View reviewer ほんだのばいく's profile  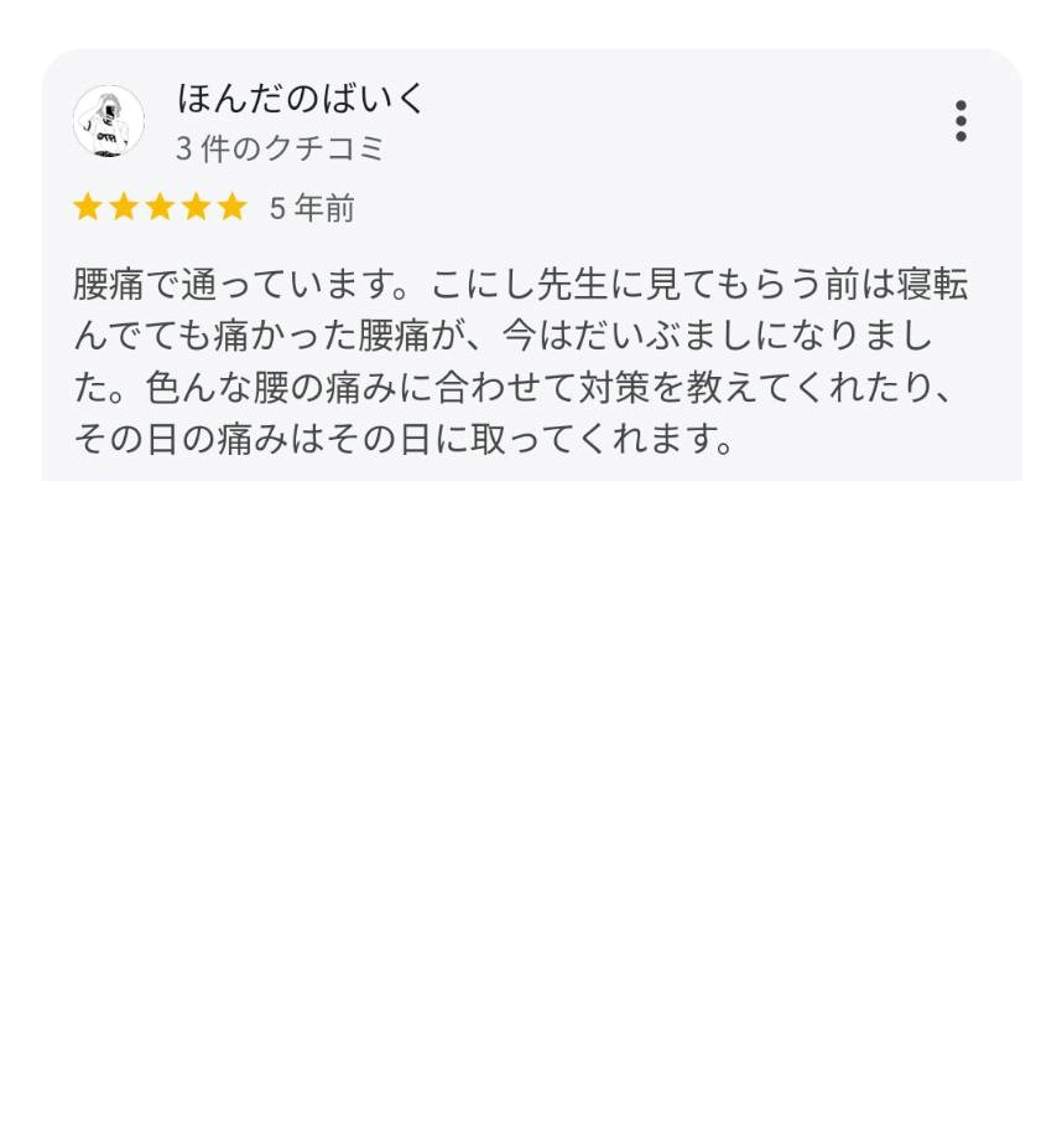pos(301,98)
